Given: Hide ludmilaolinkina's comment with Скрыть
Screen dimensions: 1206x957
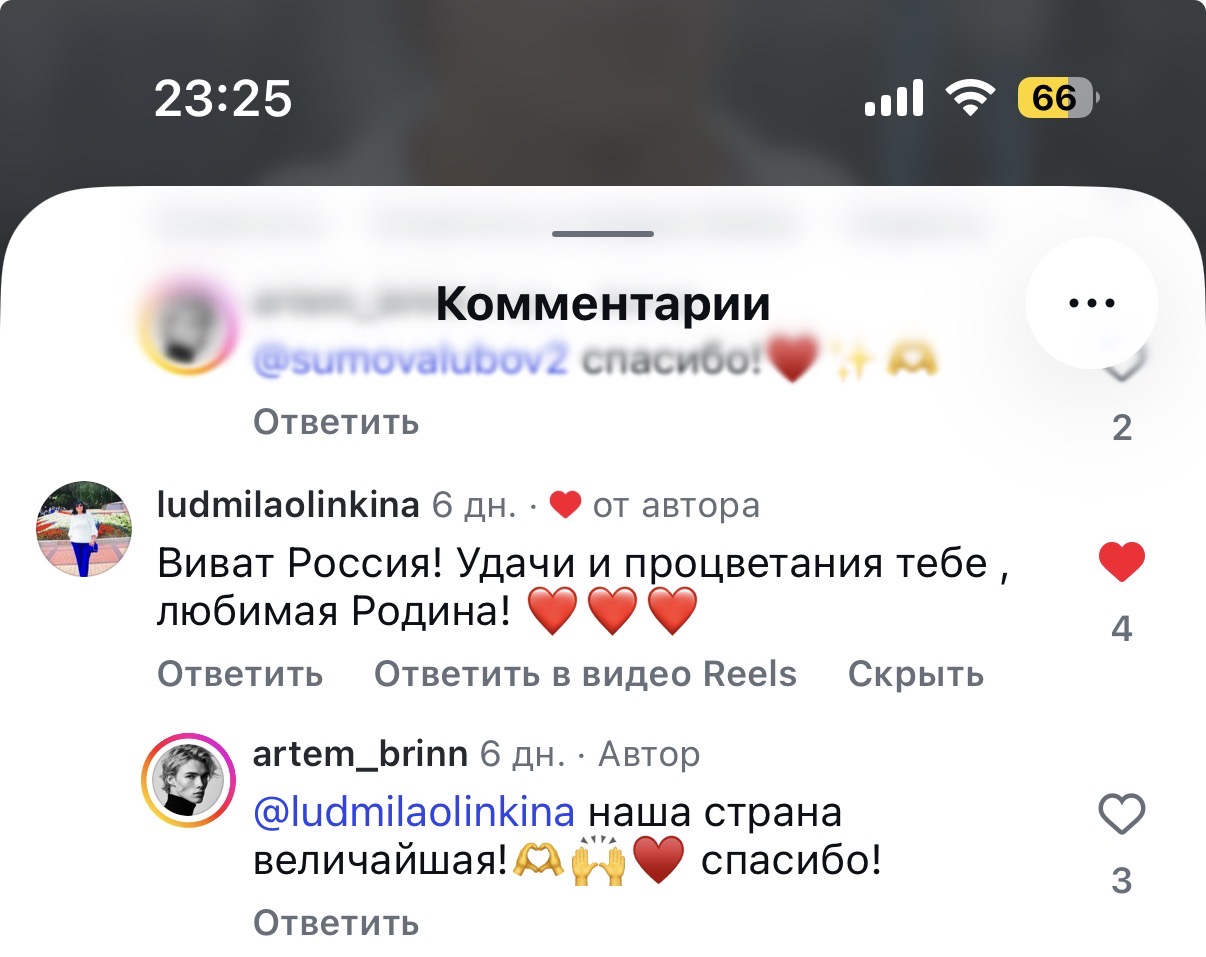Looking at the screenshot, I should (x=916, y=675).
